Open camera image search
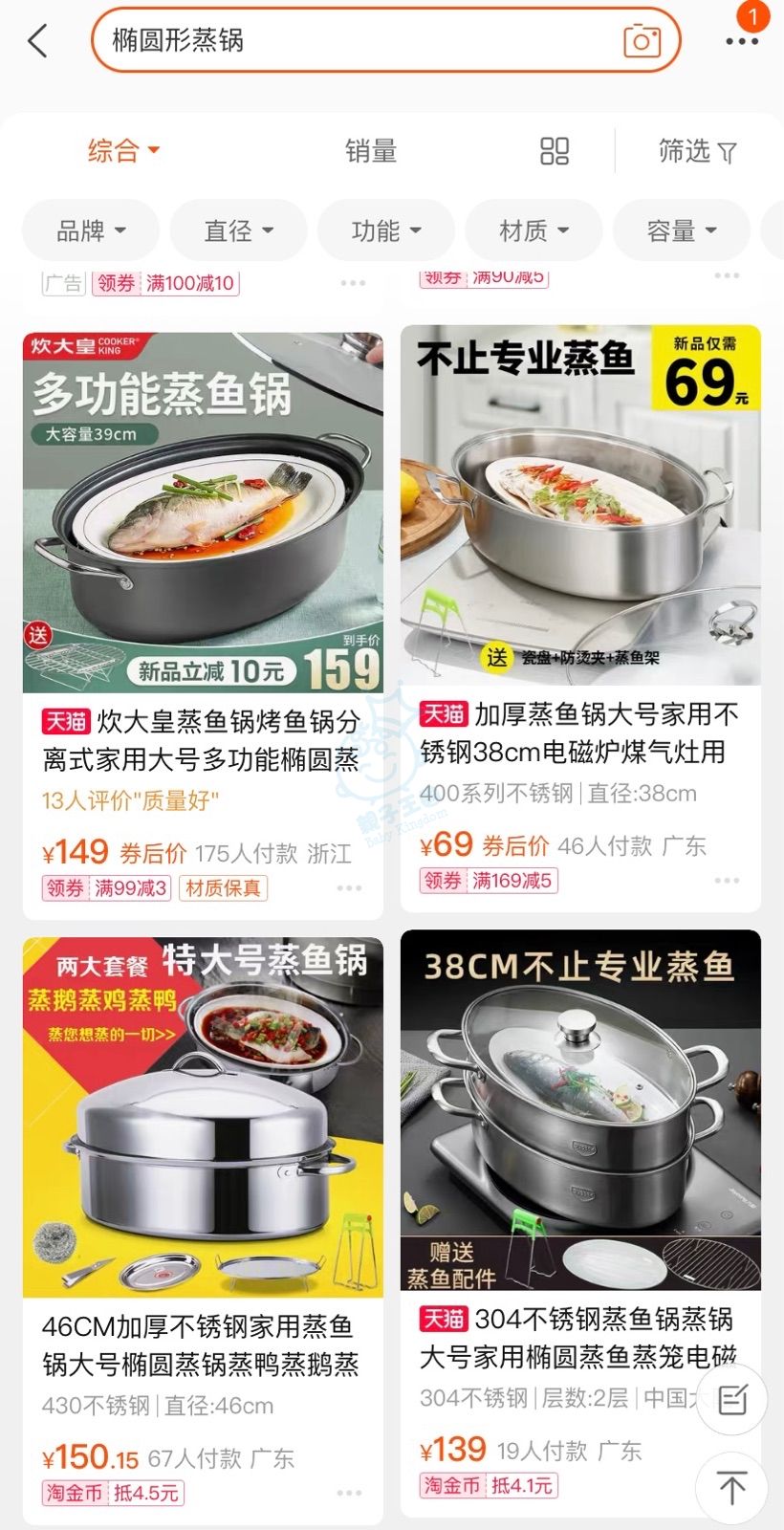The width and height of the screenshot is (784, 1530). 642,41
